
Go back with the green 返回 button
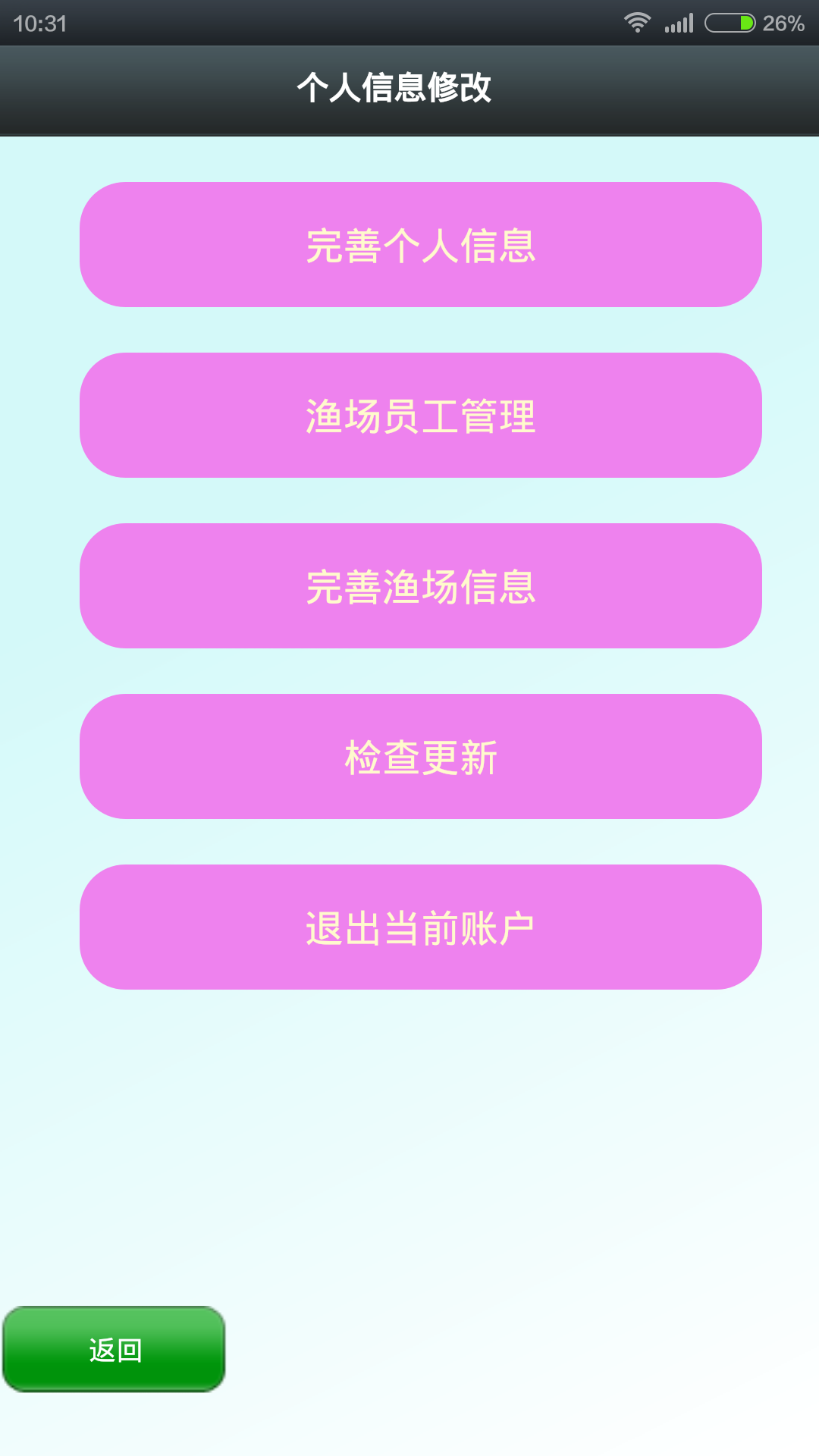point(115,1350)
